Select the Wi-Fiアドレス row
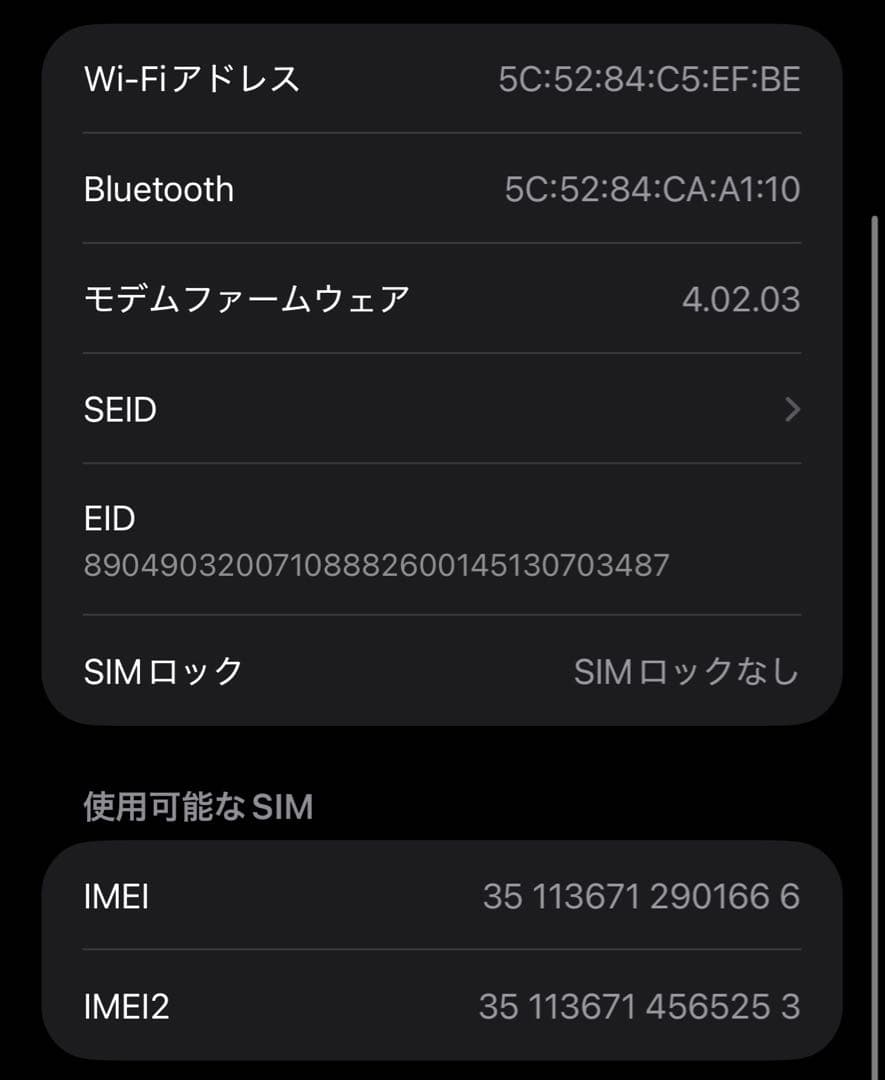The image size is (885, 1080). coord(440,79)
